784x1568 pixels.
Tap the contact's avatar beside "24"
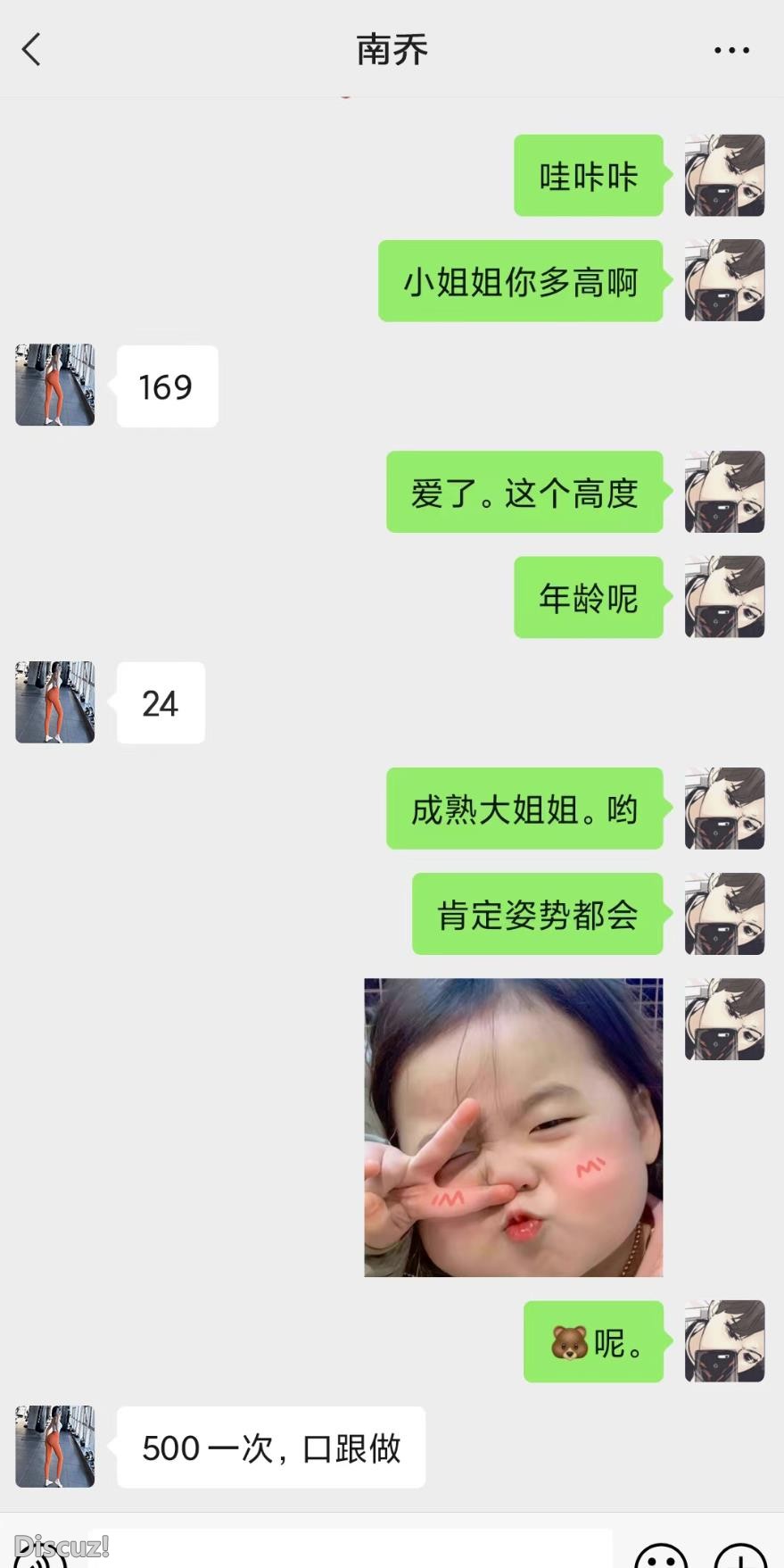click(x=55, y=702)
